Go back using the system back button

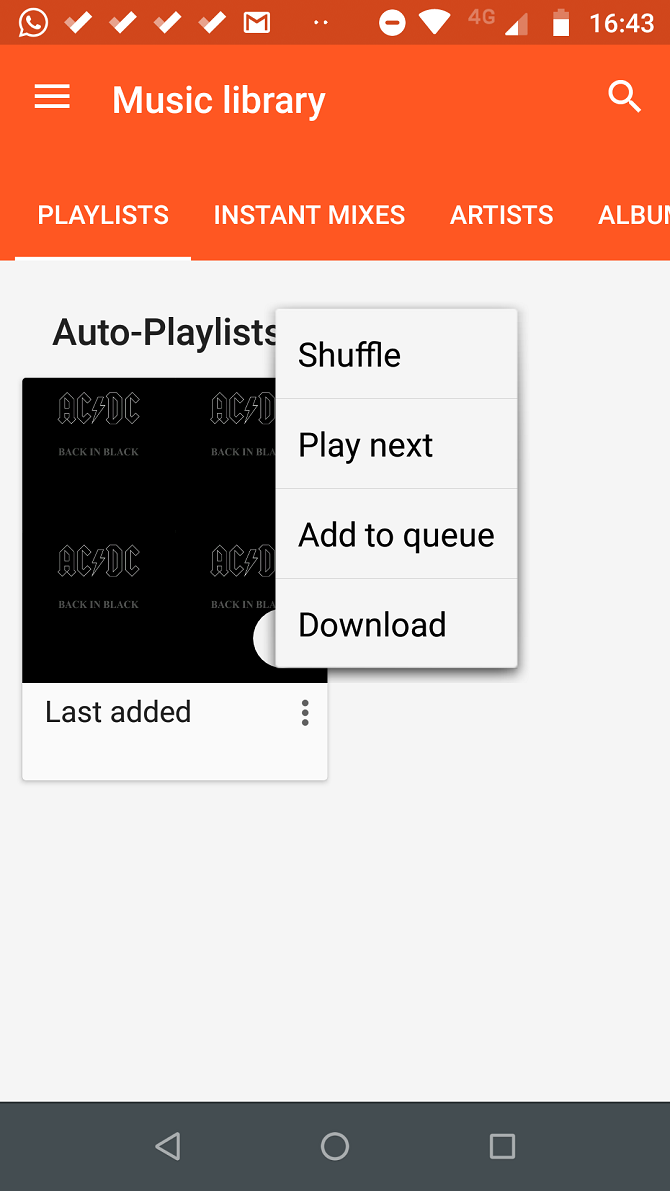168,1146
